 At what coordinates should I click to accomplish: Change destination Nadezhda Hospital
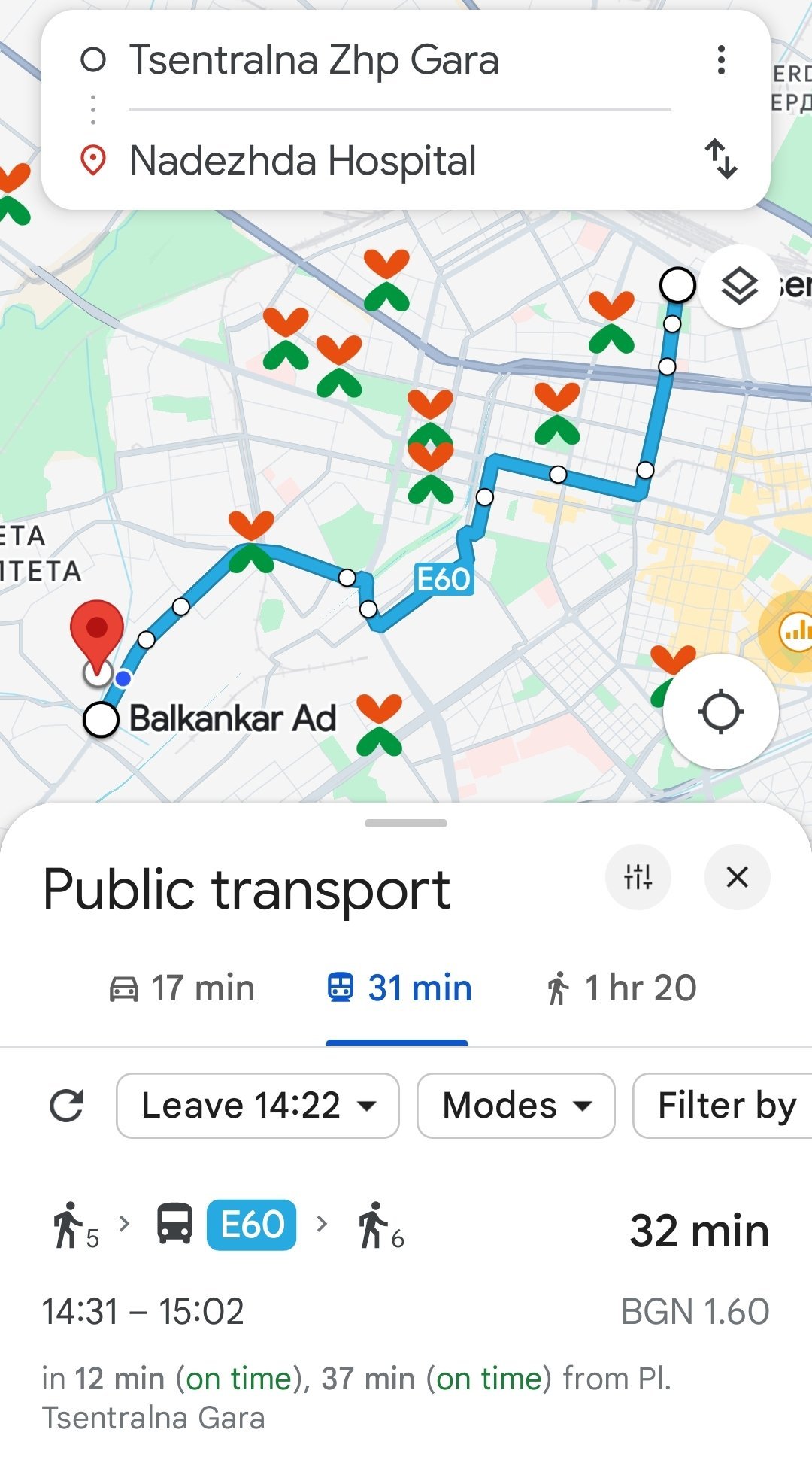pyautogui.click(x=303, y=160)
